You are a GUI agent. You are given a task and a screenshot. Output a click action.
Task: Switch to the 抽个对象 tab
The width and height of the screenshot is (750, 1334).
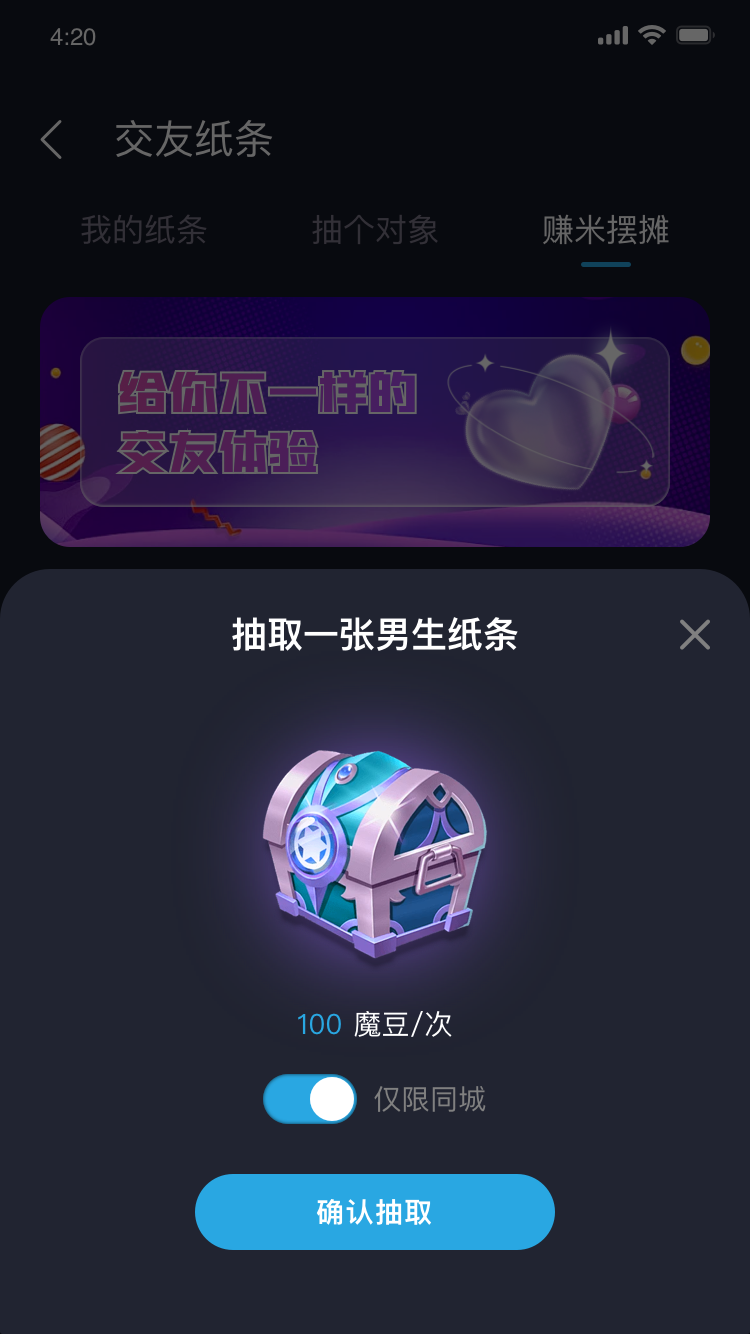(x=375, y=230)
